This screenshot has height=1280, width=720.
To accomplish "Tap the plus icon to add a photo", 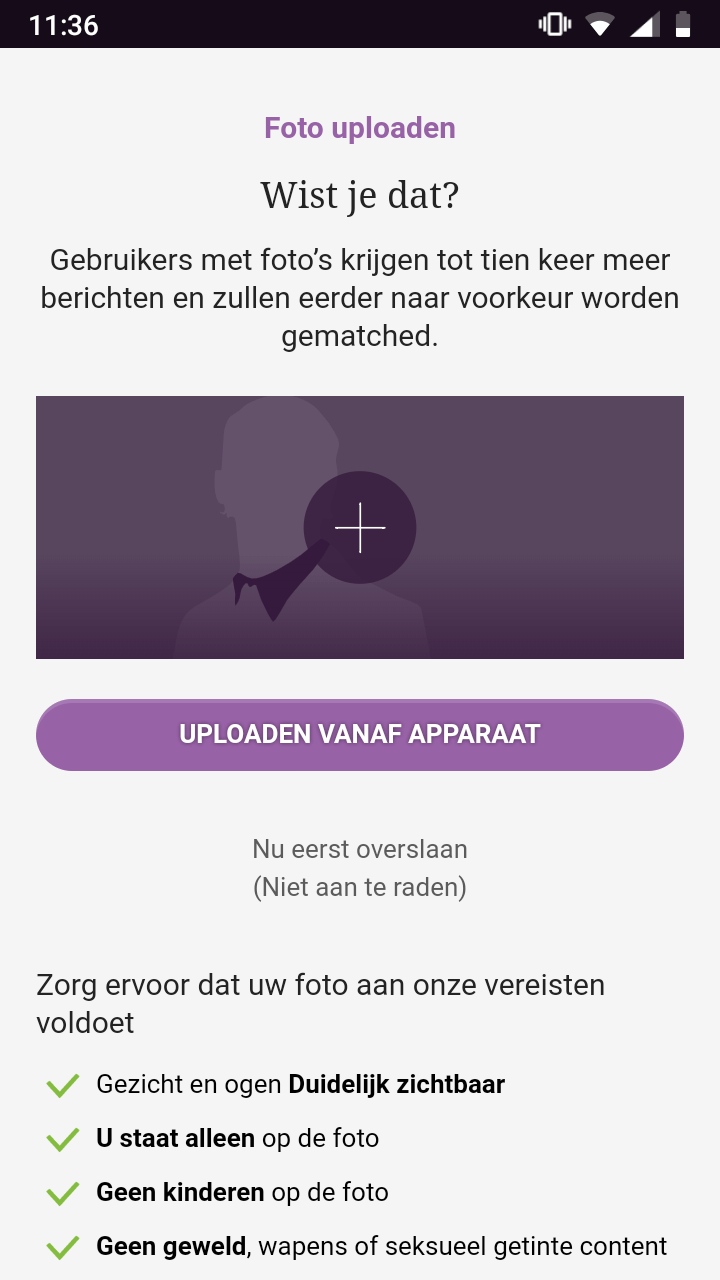I will point(360,527).
